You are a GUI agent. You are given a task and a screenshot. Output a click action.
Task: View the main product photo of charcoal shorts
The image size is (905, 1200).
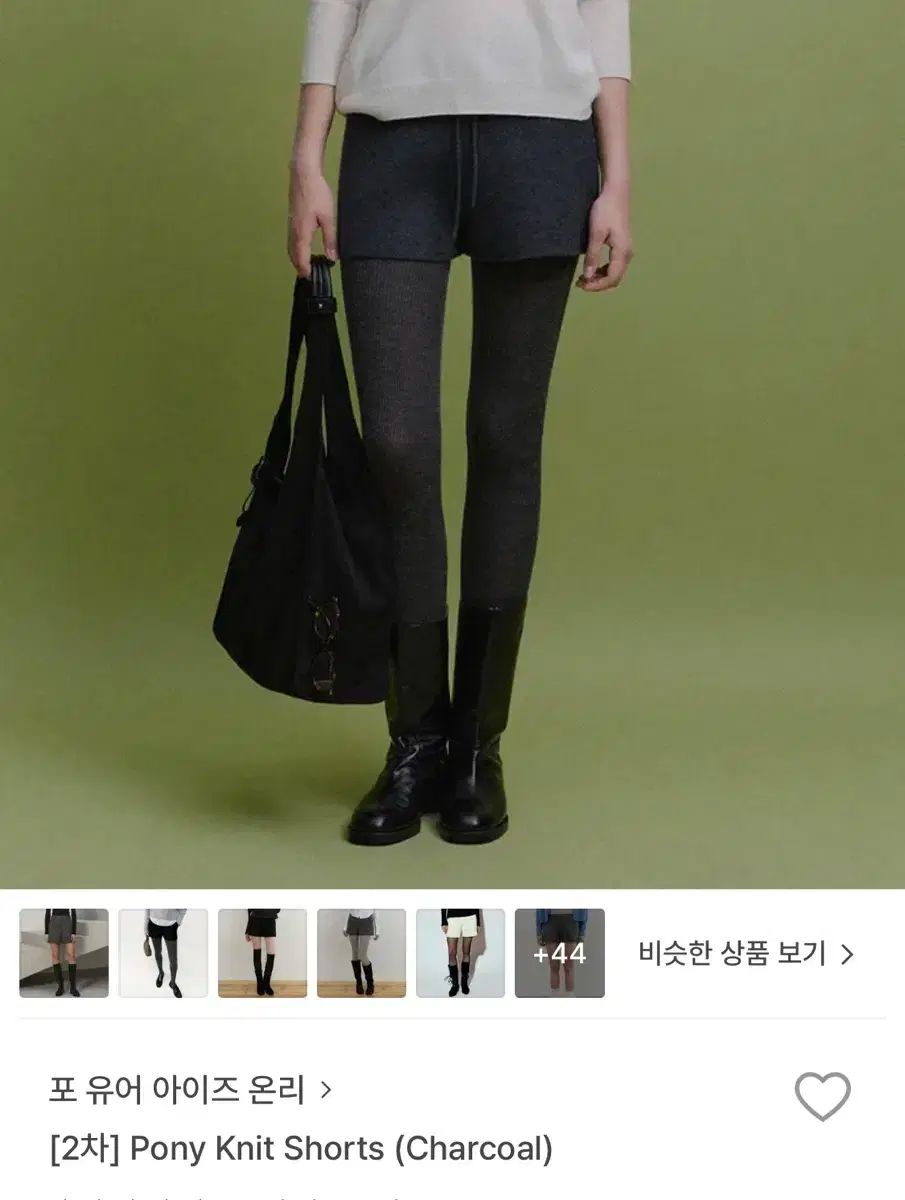pyautogui.click(x=452, y=444)
